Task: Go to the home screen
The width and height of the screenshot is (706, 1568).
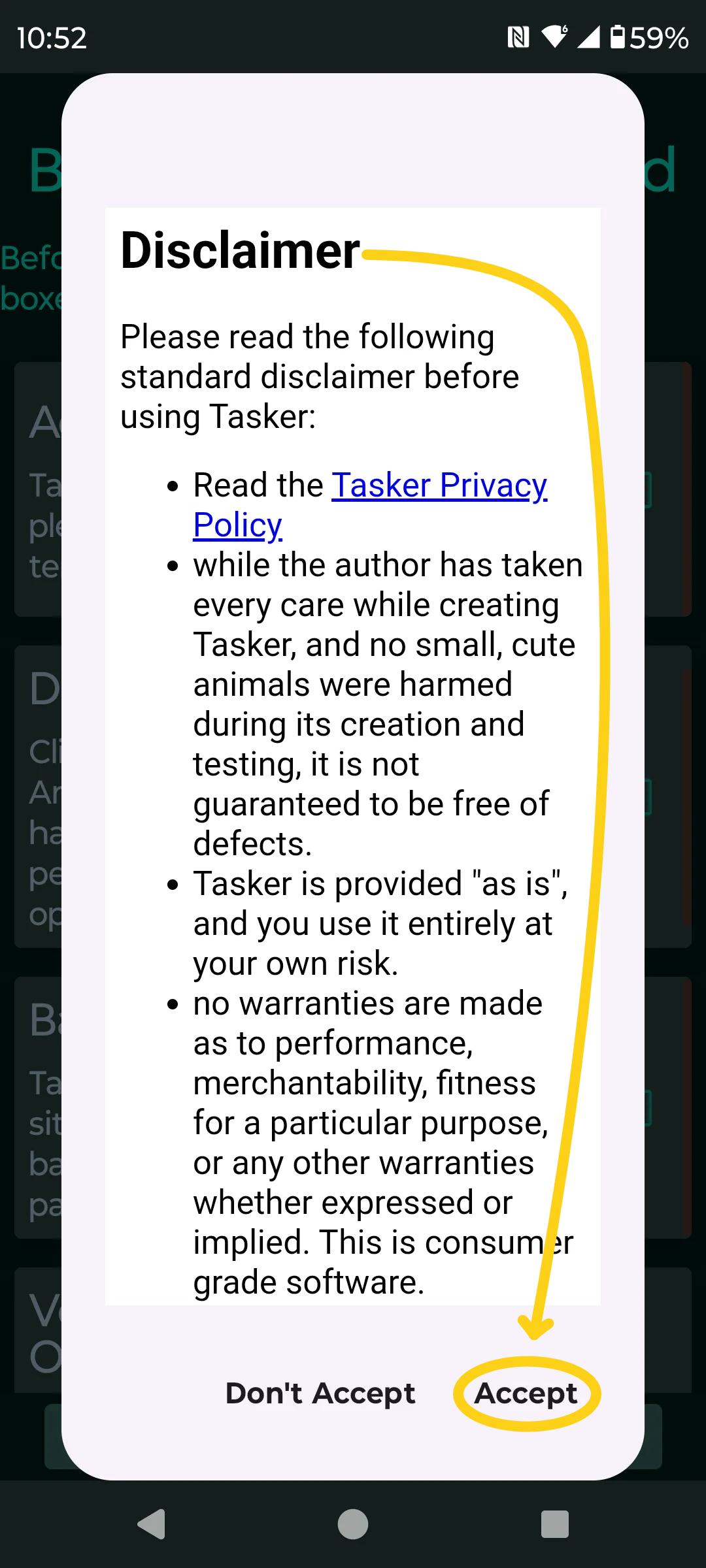Action: coord(353,1524)
